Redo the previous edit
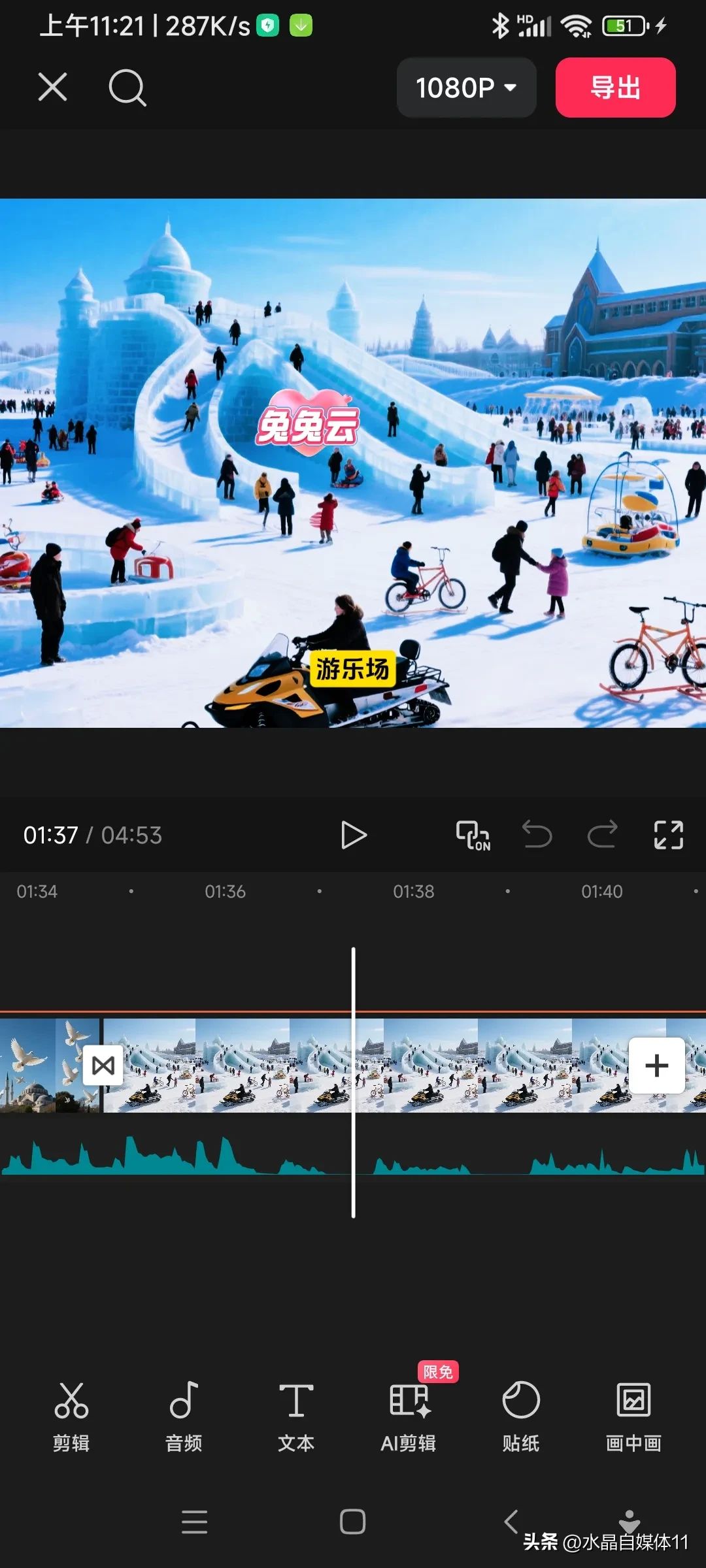The height and width of the screenshot is (1568, 706). pos(602,835)
